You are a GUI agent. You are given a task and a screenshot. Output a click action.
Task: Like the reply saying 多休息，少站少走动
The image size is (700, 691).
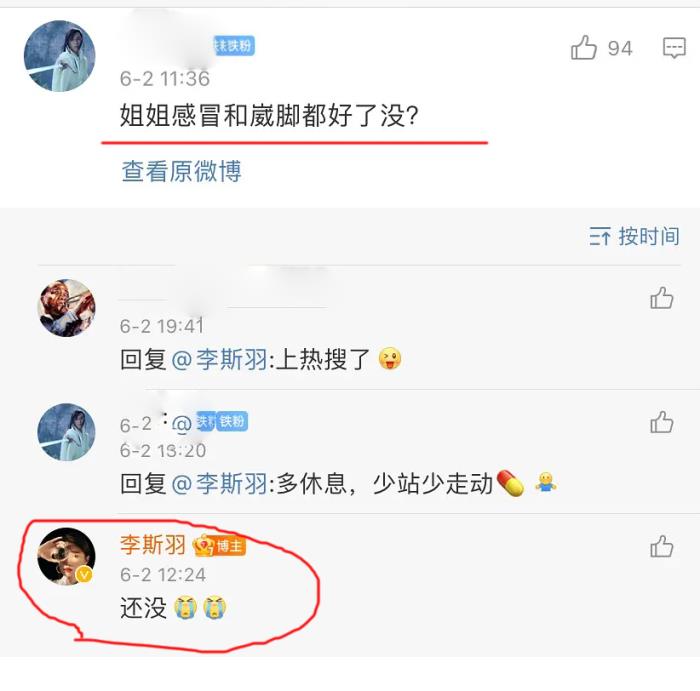(x=662, y=422)
